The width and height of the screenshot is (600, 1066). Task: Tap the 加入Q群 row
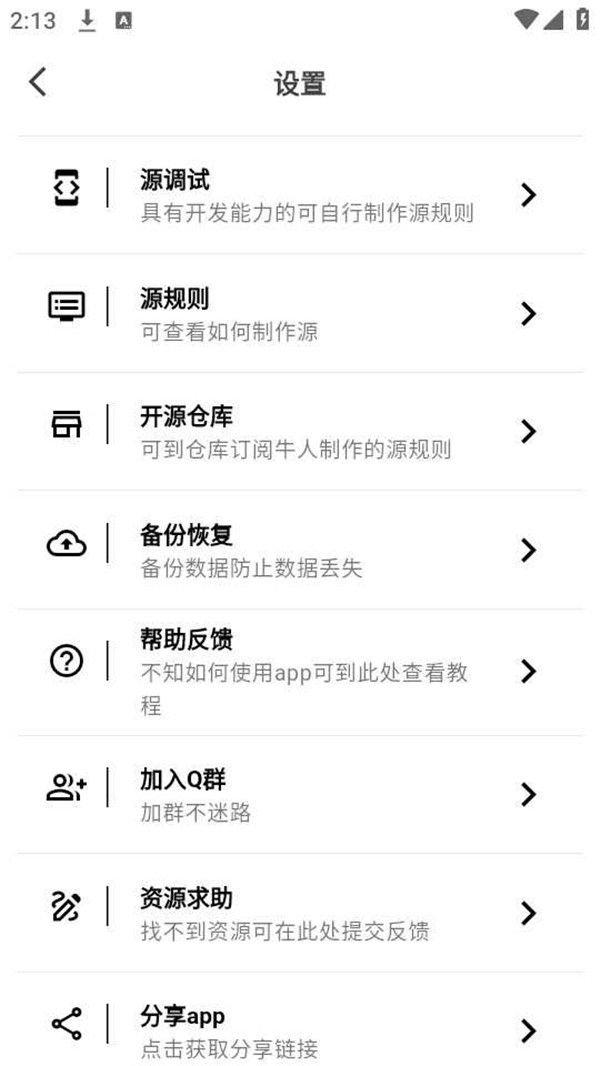coord(300,794)
